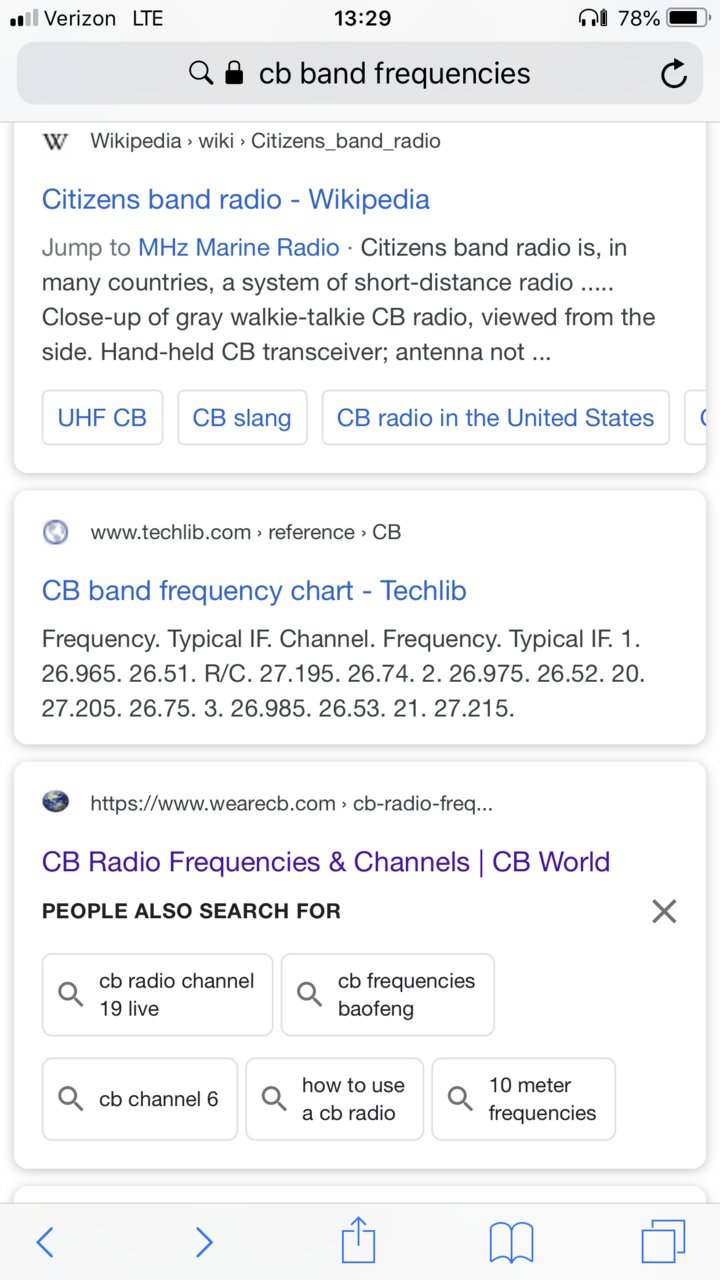Tap the cb band frequencies address bar
The height and width of the screenshot is (1280, 720).
[x=360, y=74]
